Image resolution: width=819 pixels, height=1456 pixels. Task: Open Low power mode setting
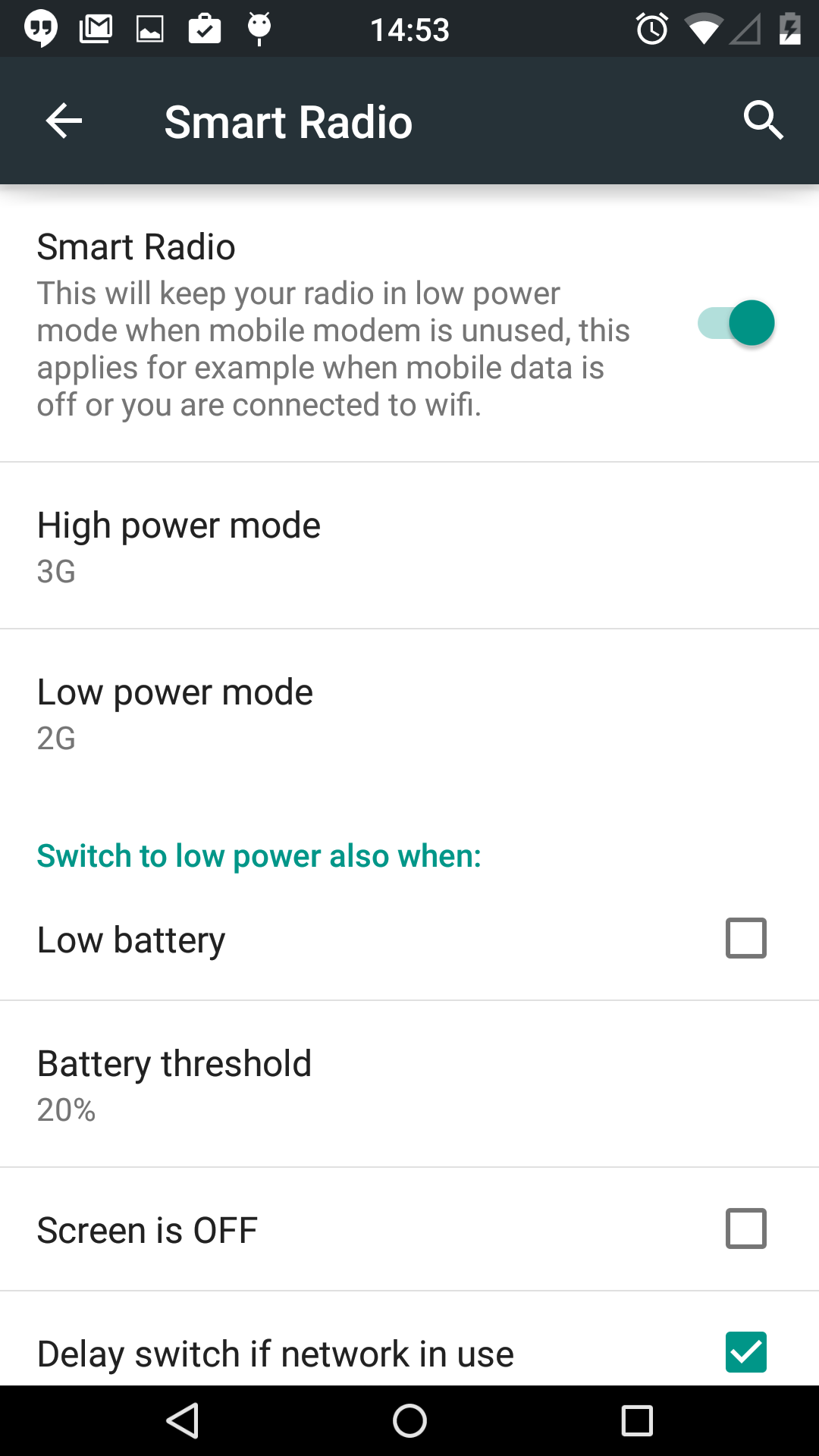409,713
